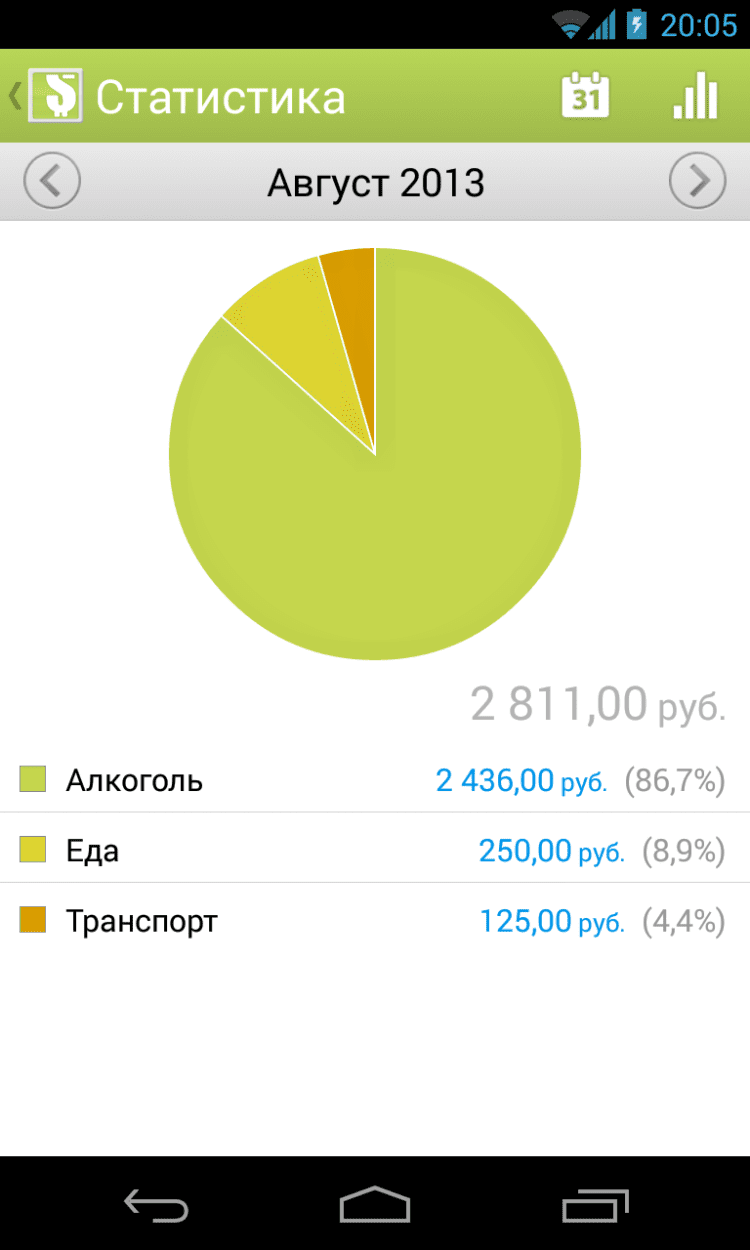The height and width of the screenshot is (1250, 750).
Task: Open the Транспорт category row
Action: 375,920
